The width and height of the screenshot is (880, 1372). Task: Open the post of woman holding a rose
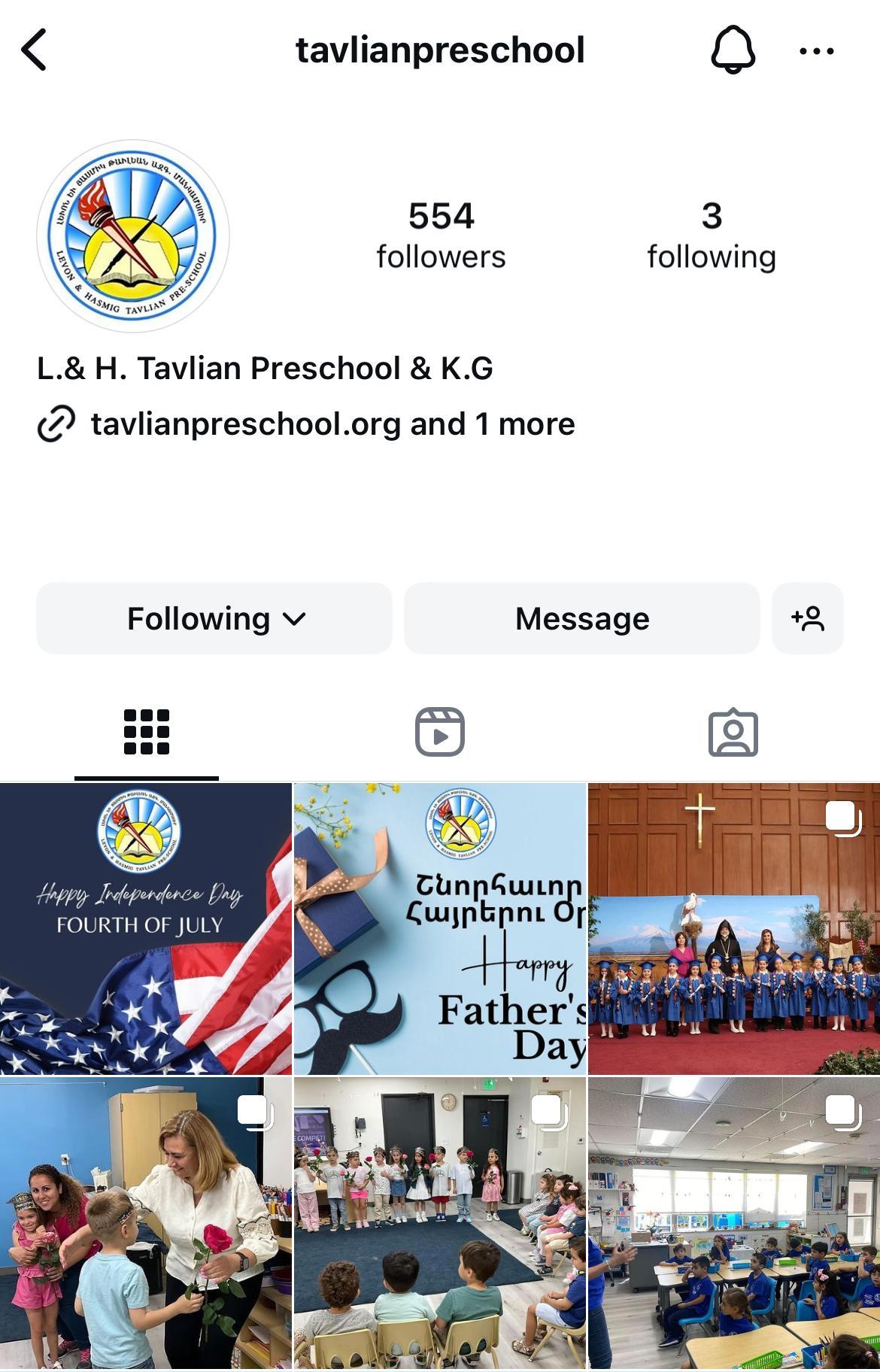(x=145, y=1223)
